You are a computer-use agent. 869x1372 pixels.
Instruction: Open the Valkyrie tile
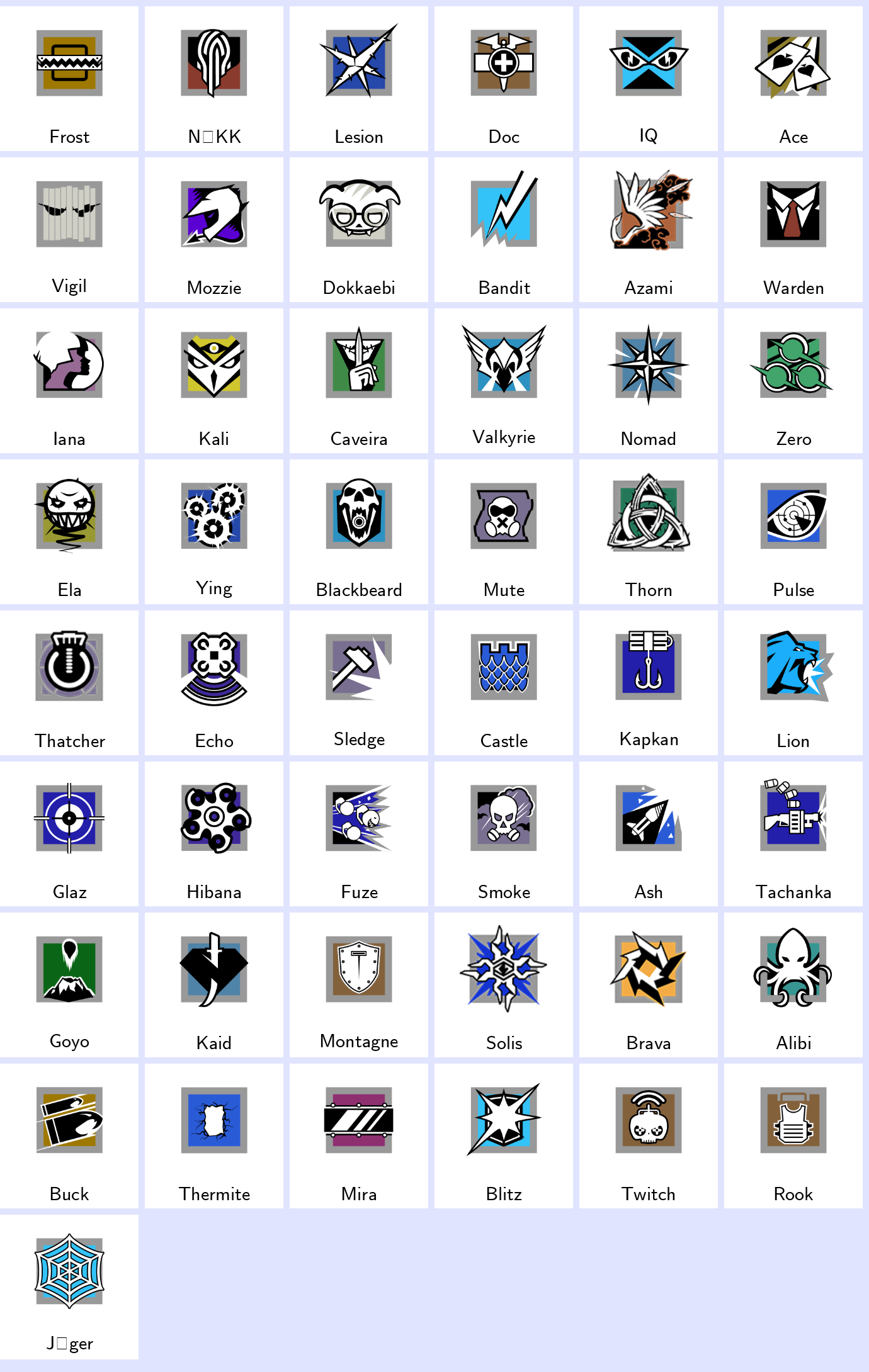pos(504,381)
